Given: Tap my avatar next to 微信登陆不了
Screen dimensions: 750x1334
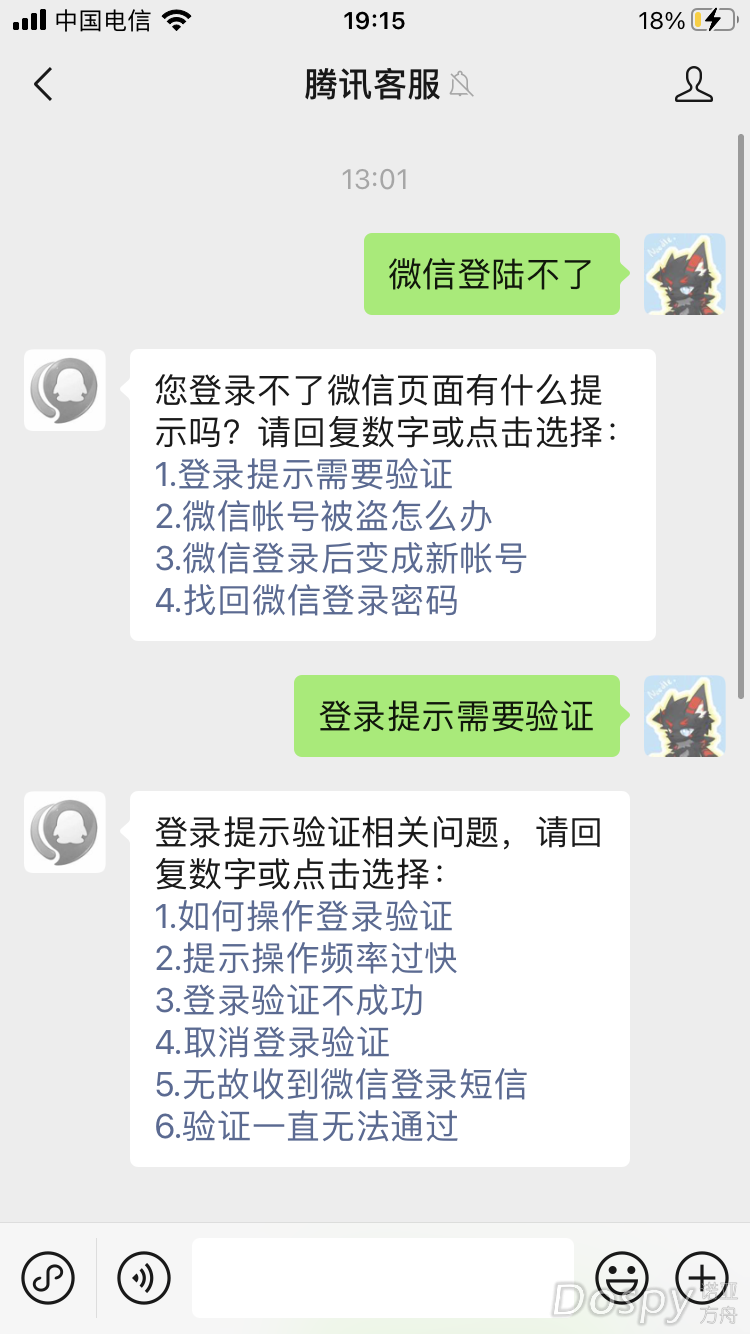Looking at the screenshot, I should (684, 274).
